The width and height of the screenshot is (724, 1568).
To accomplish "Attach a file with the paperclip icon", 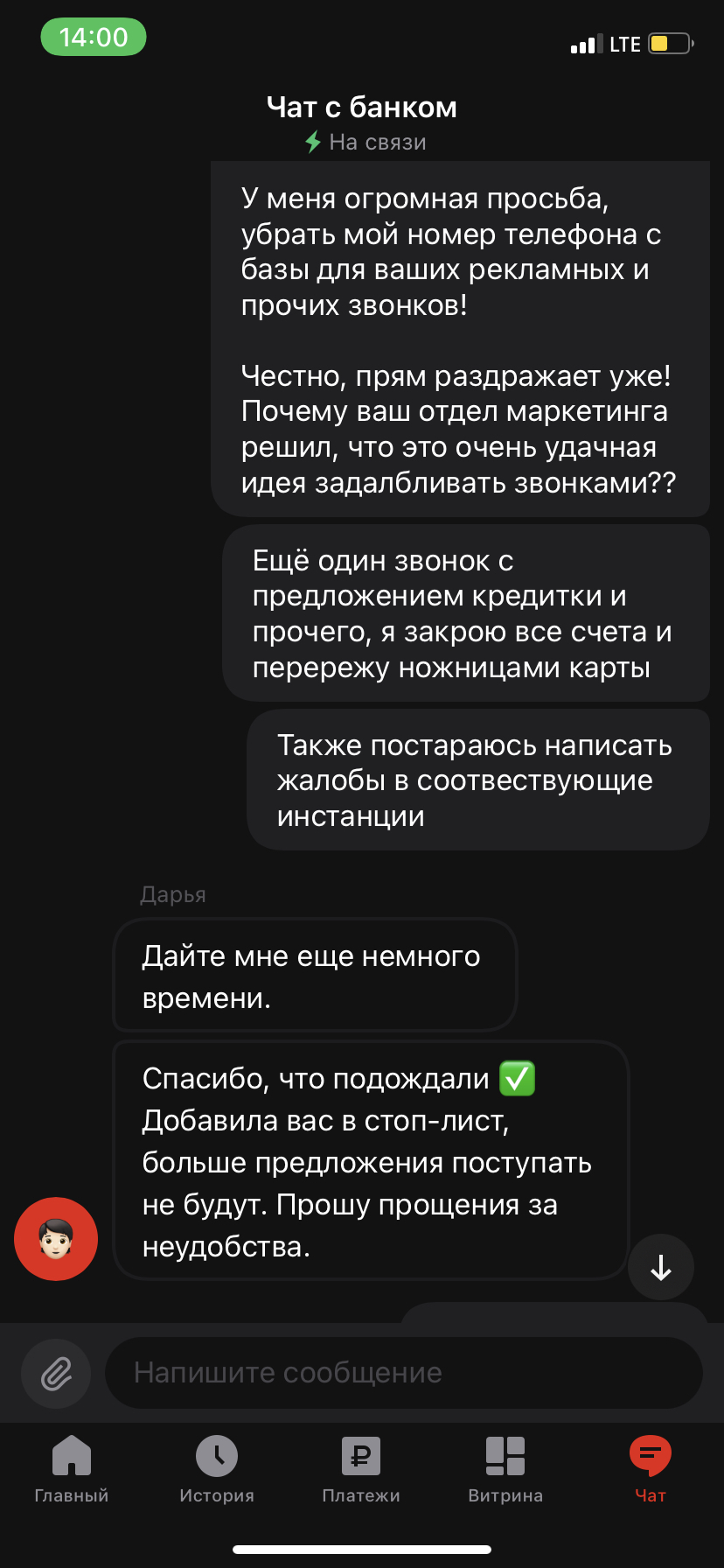I will tap(56, 1374).
